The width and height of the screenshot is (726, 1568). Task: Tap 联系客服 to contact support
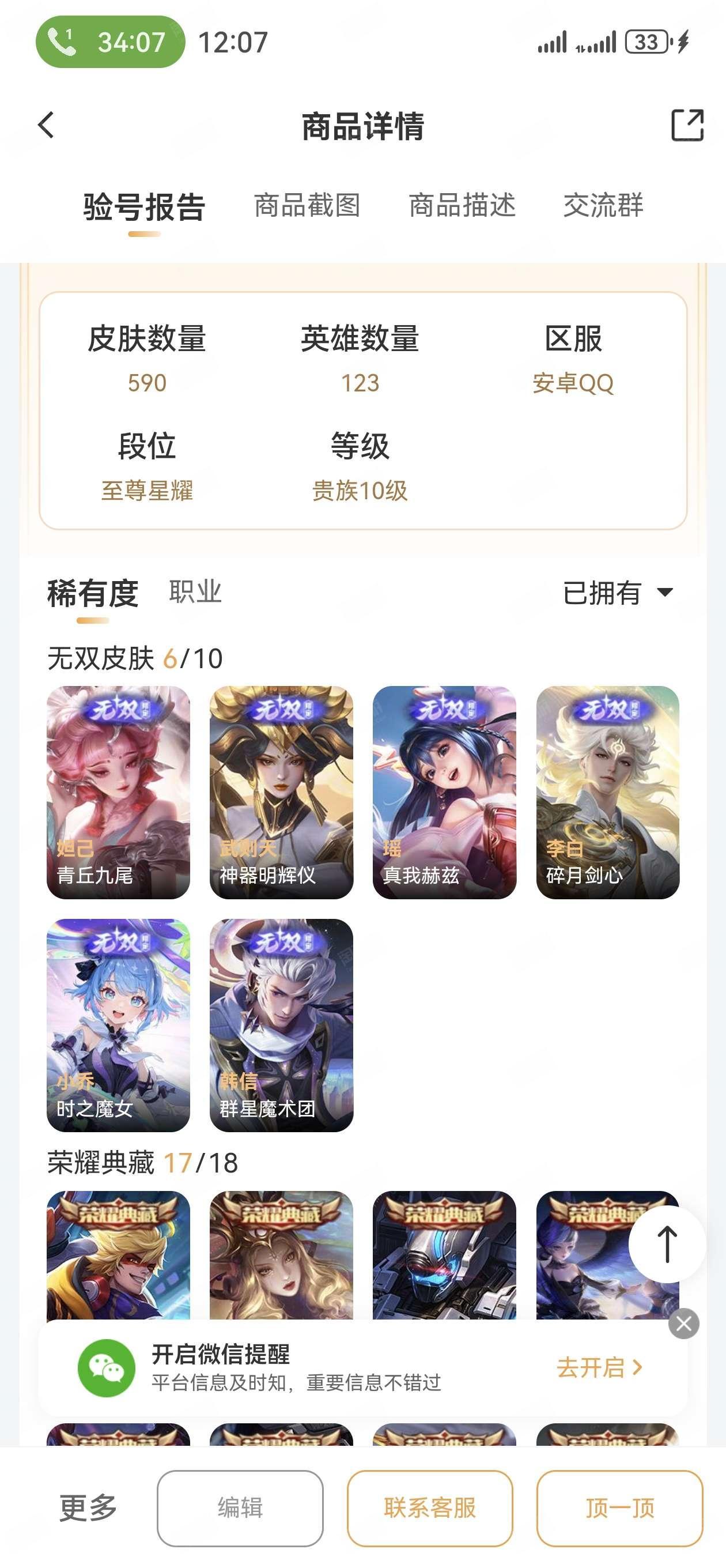point(430,1507)
